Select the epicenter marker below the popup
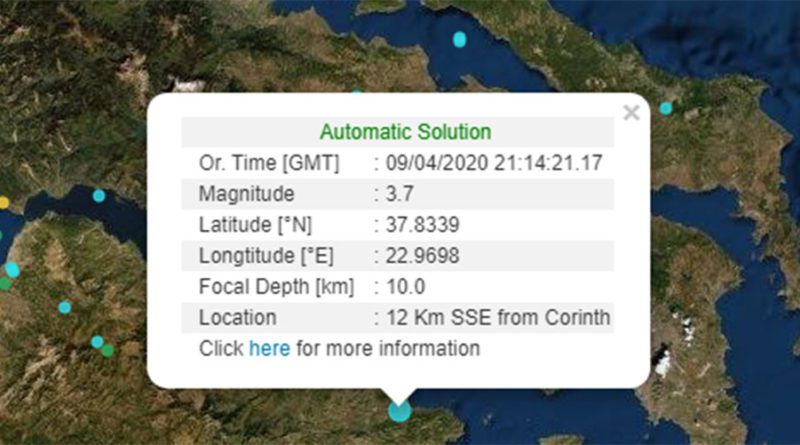The width and height of the screenshot is (800, 445). (x=400, y=411)
